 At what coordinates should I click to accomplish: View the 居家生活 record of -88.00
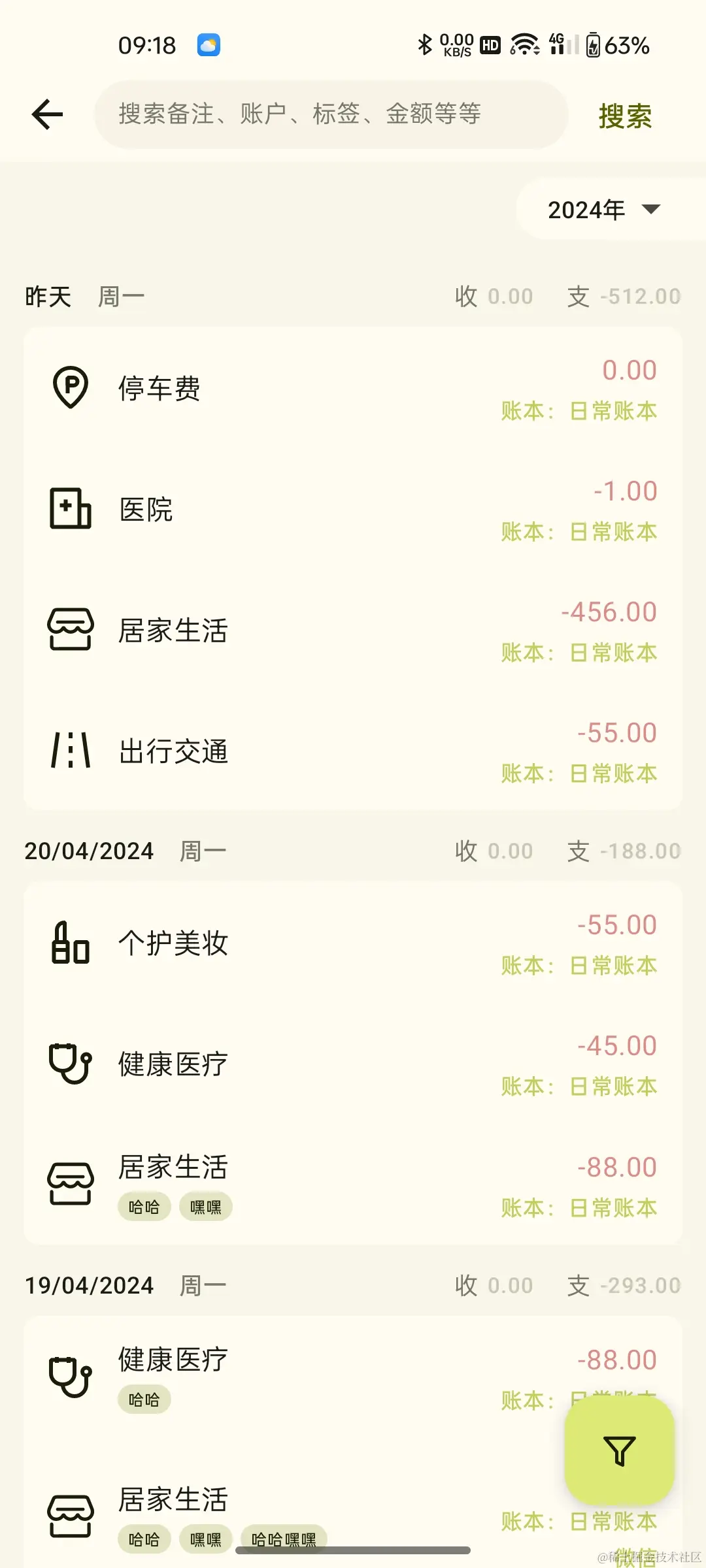pyautogui.click(x=353, y=1184)
